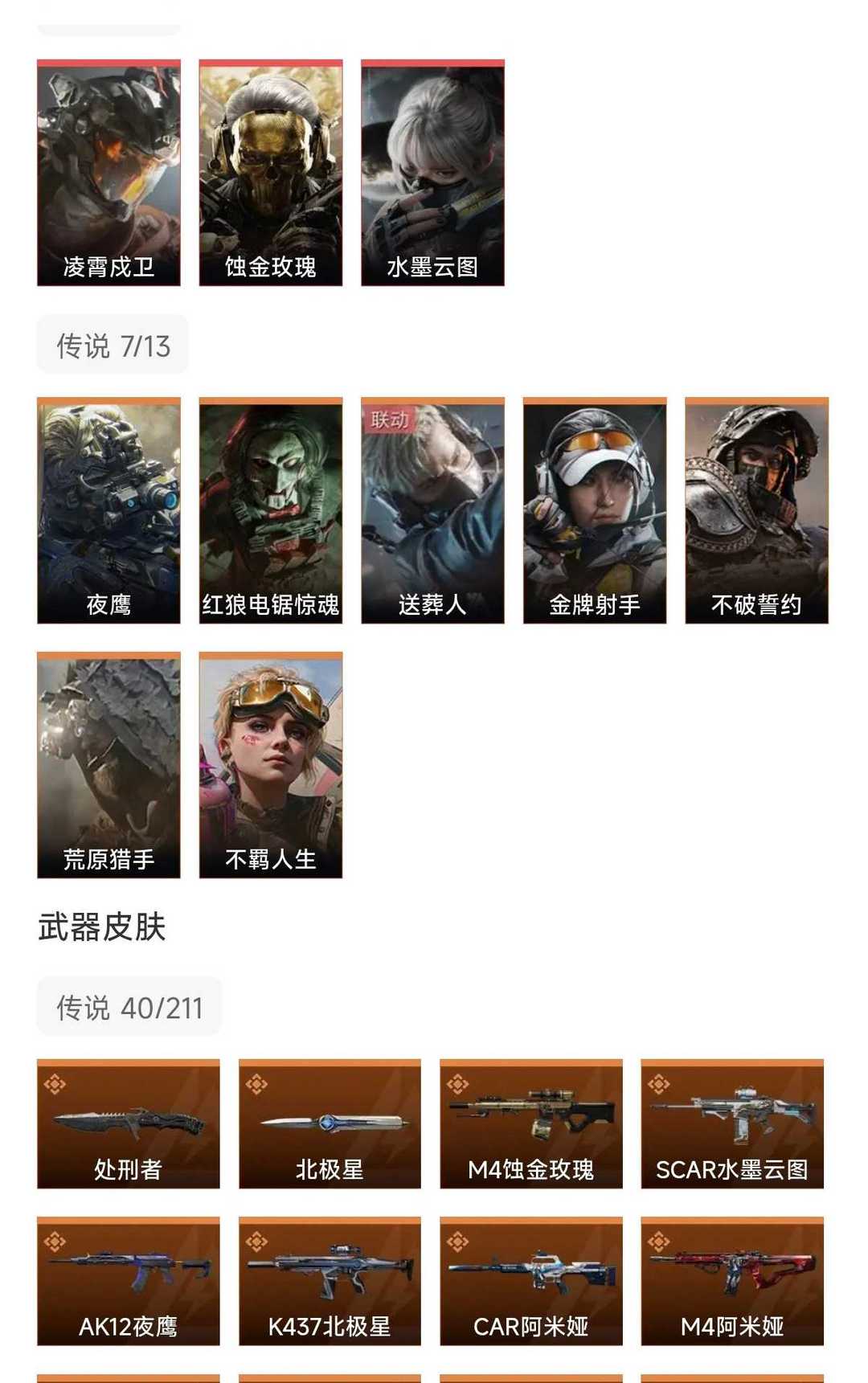
Task: View the 不破誓约 skin card
Action: coord(756,510)
